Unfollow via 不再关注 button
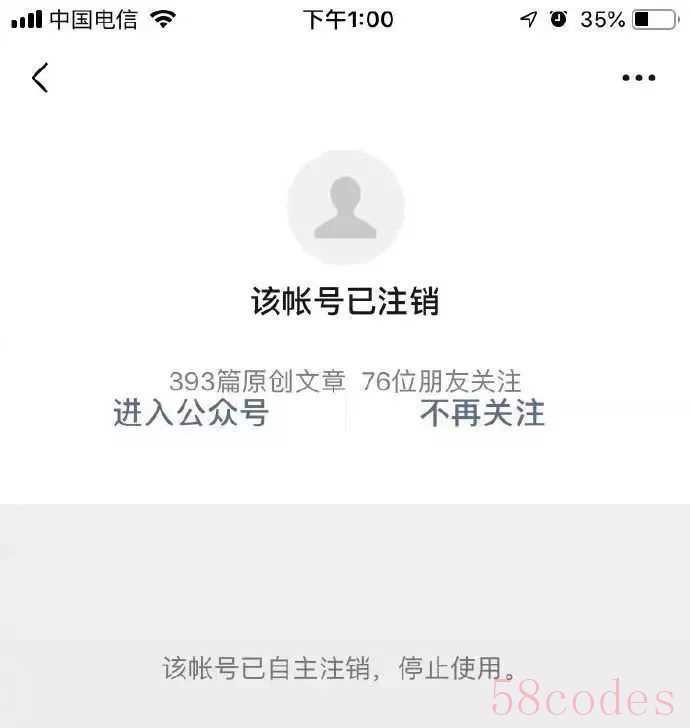 pos(482,412)
